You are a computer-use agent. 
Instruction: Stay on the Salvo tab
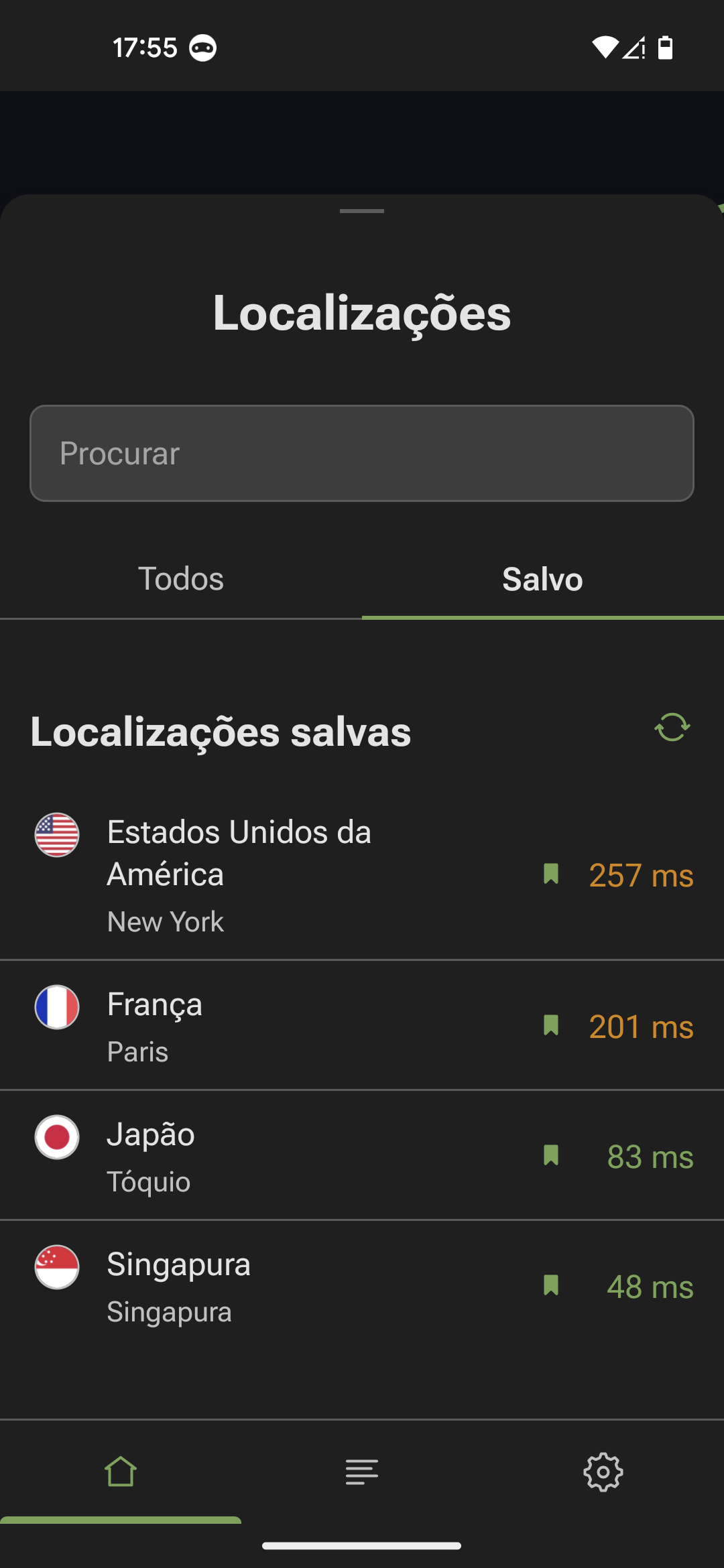(542, 578)
